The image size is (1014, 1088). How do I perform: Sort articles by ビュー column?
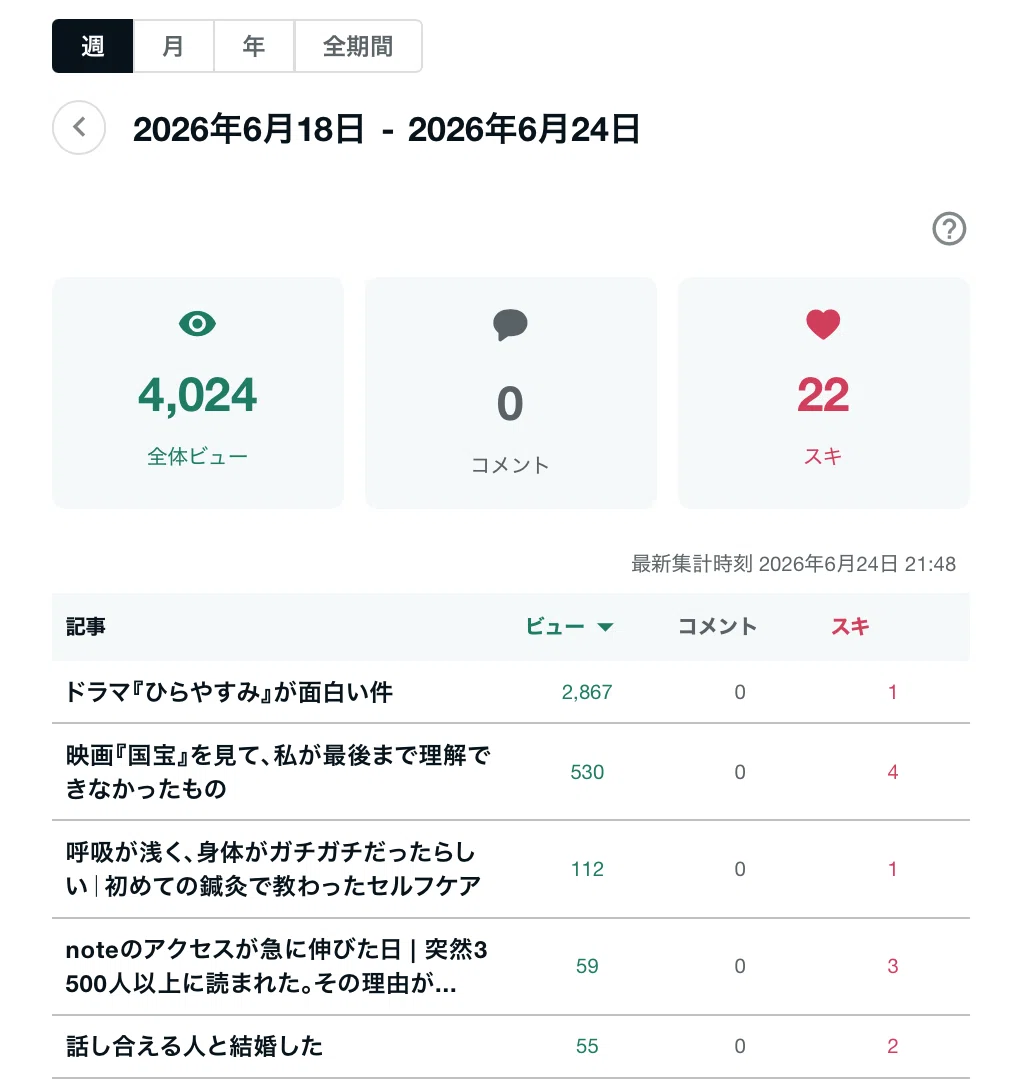[569, 627]
